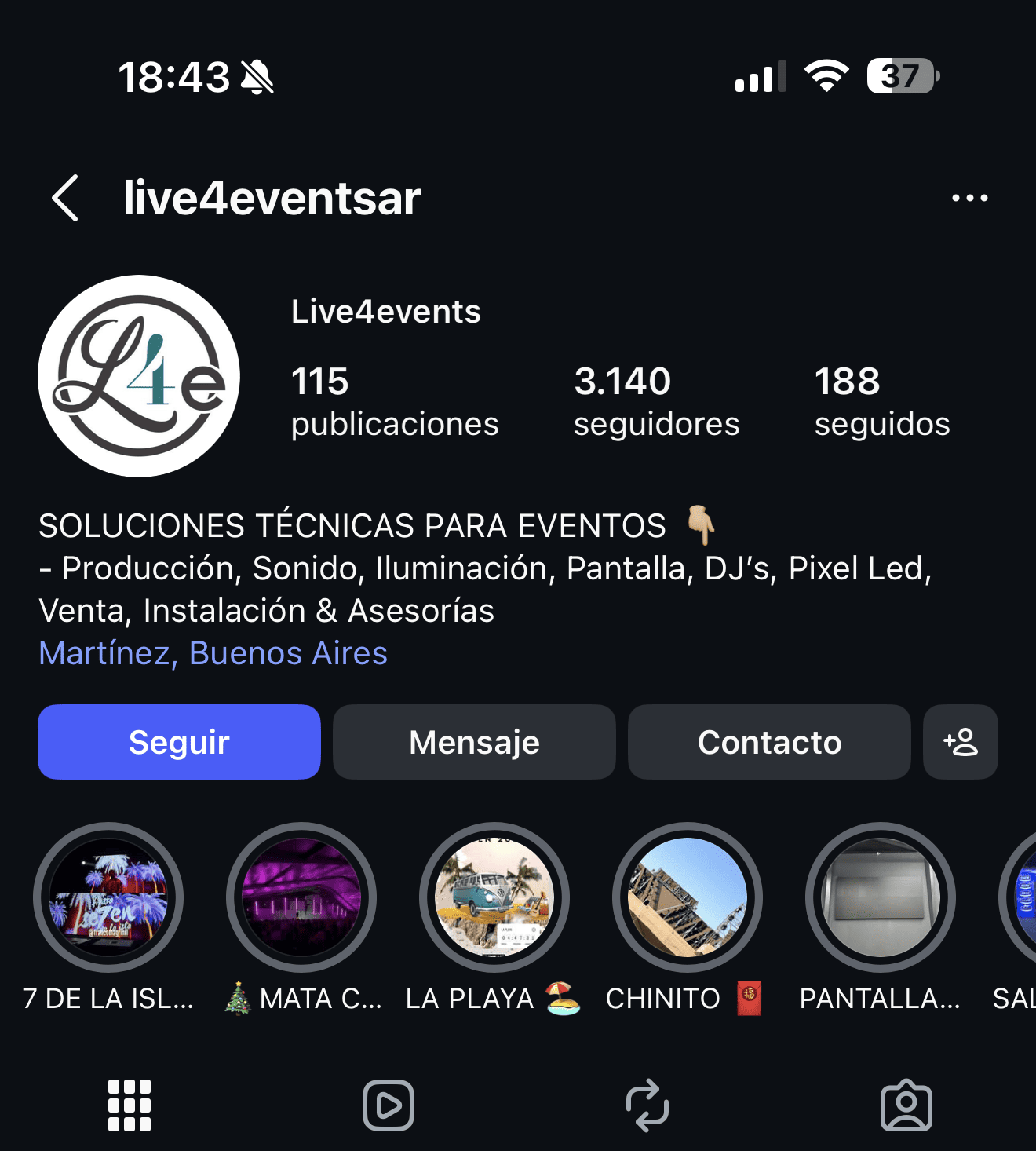1036x1151 pixels.
Task: Tap the add-person suggestion icon
Action: 961,742
